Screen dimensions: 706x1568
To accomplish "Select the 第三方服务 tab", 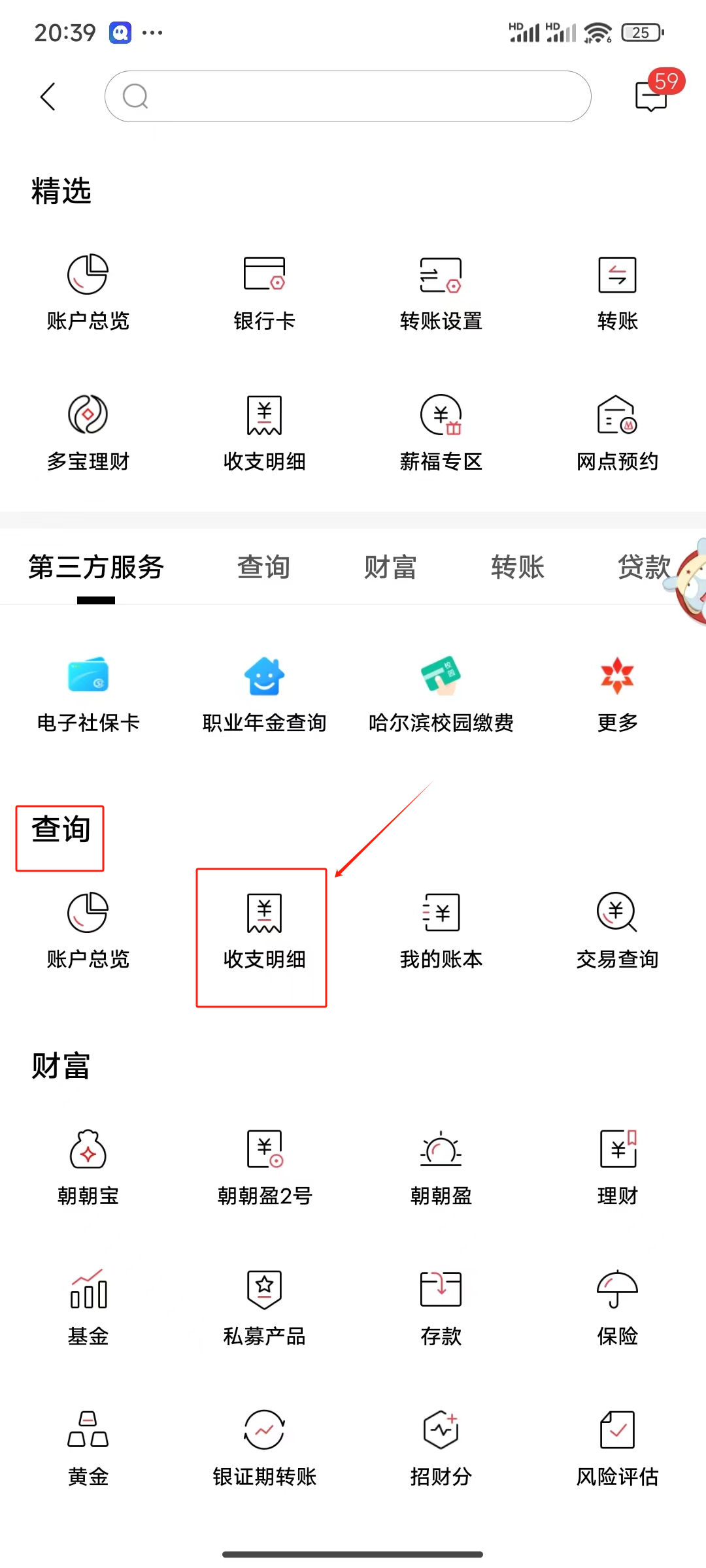I will coord(96,566).
